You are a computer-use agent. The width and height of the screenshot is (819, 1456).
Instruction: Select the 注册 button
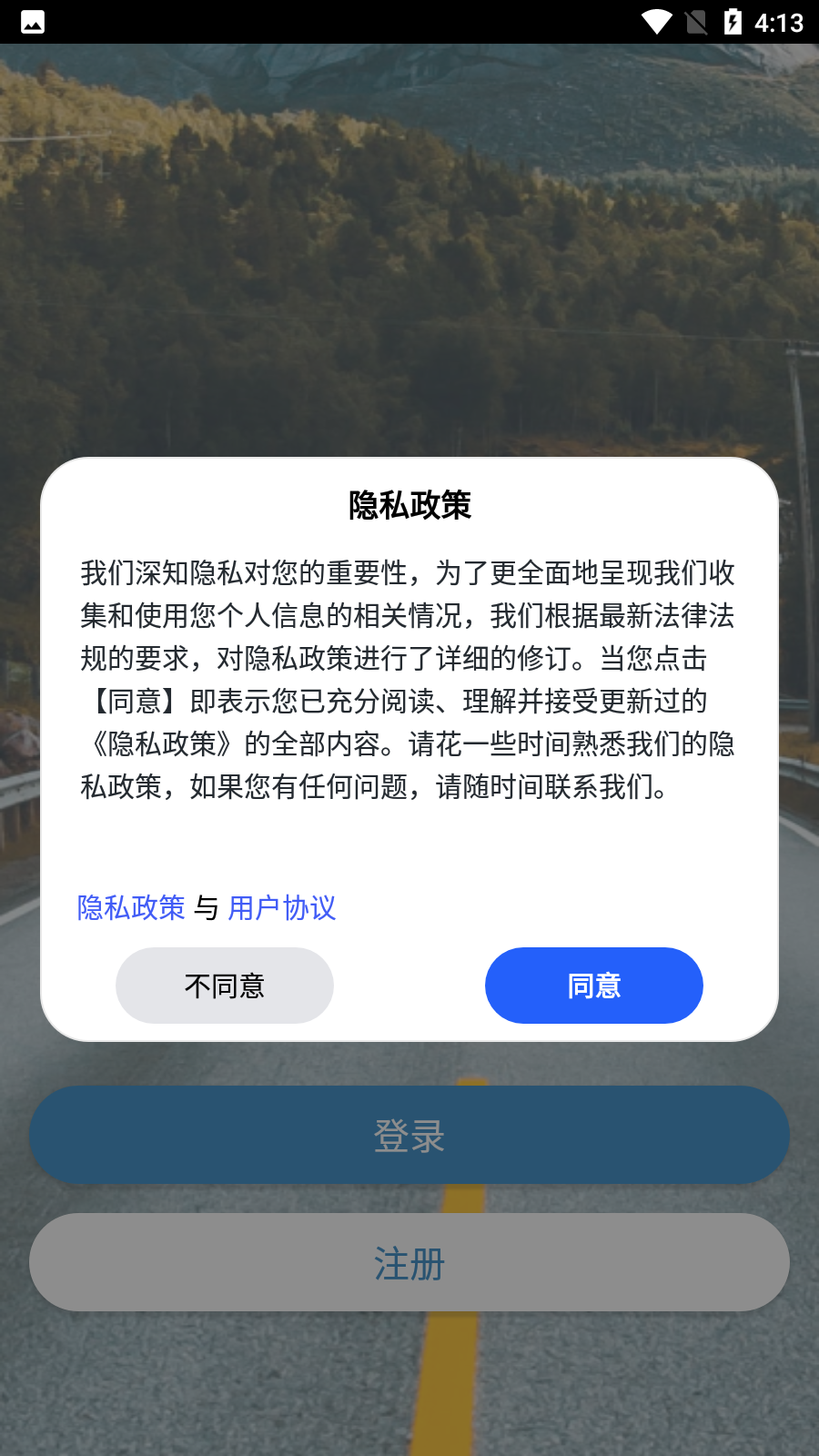point(409,1263)
